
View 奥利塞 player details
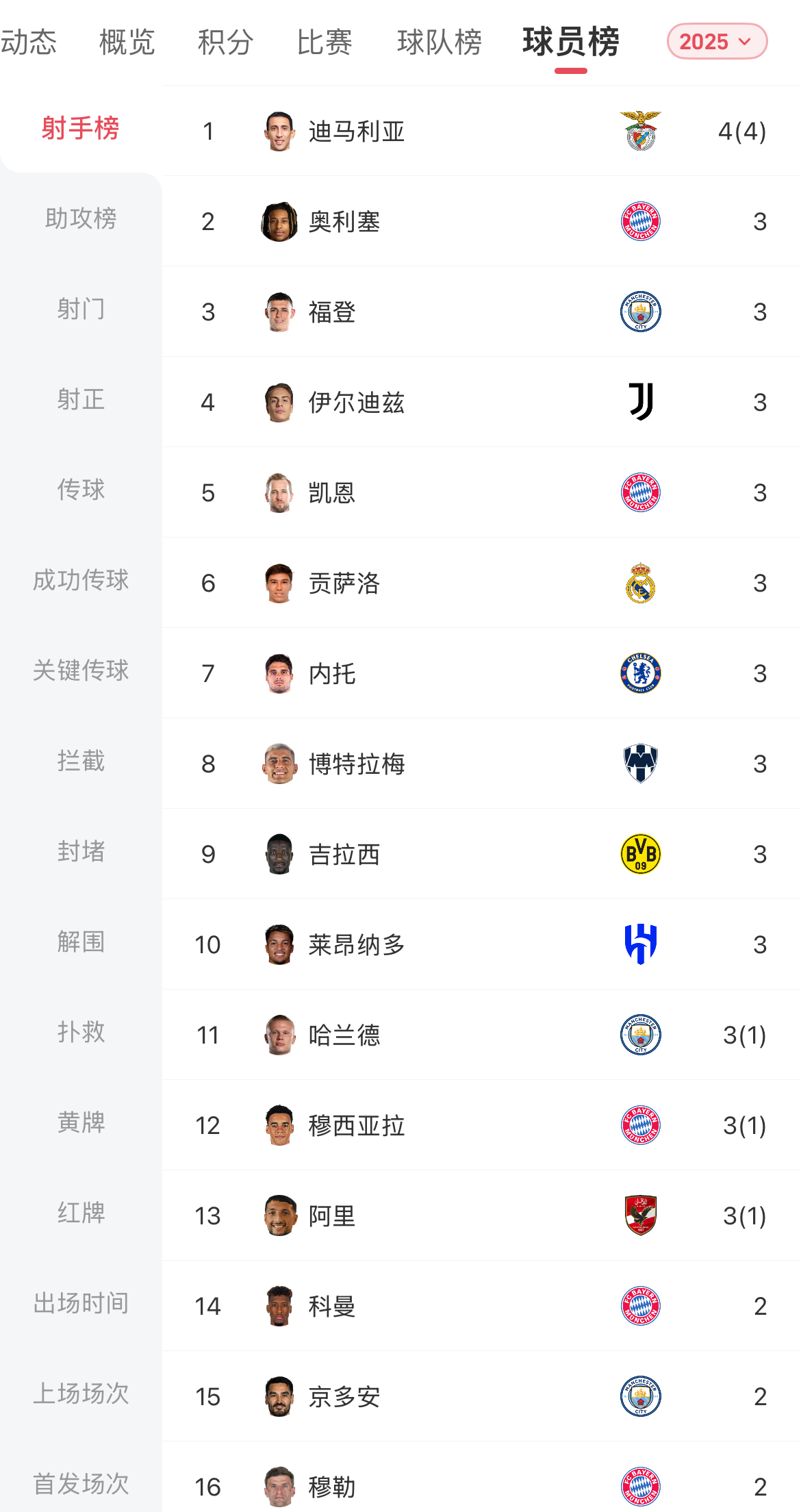tap(344, 222)
